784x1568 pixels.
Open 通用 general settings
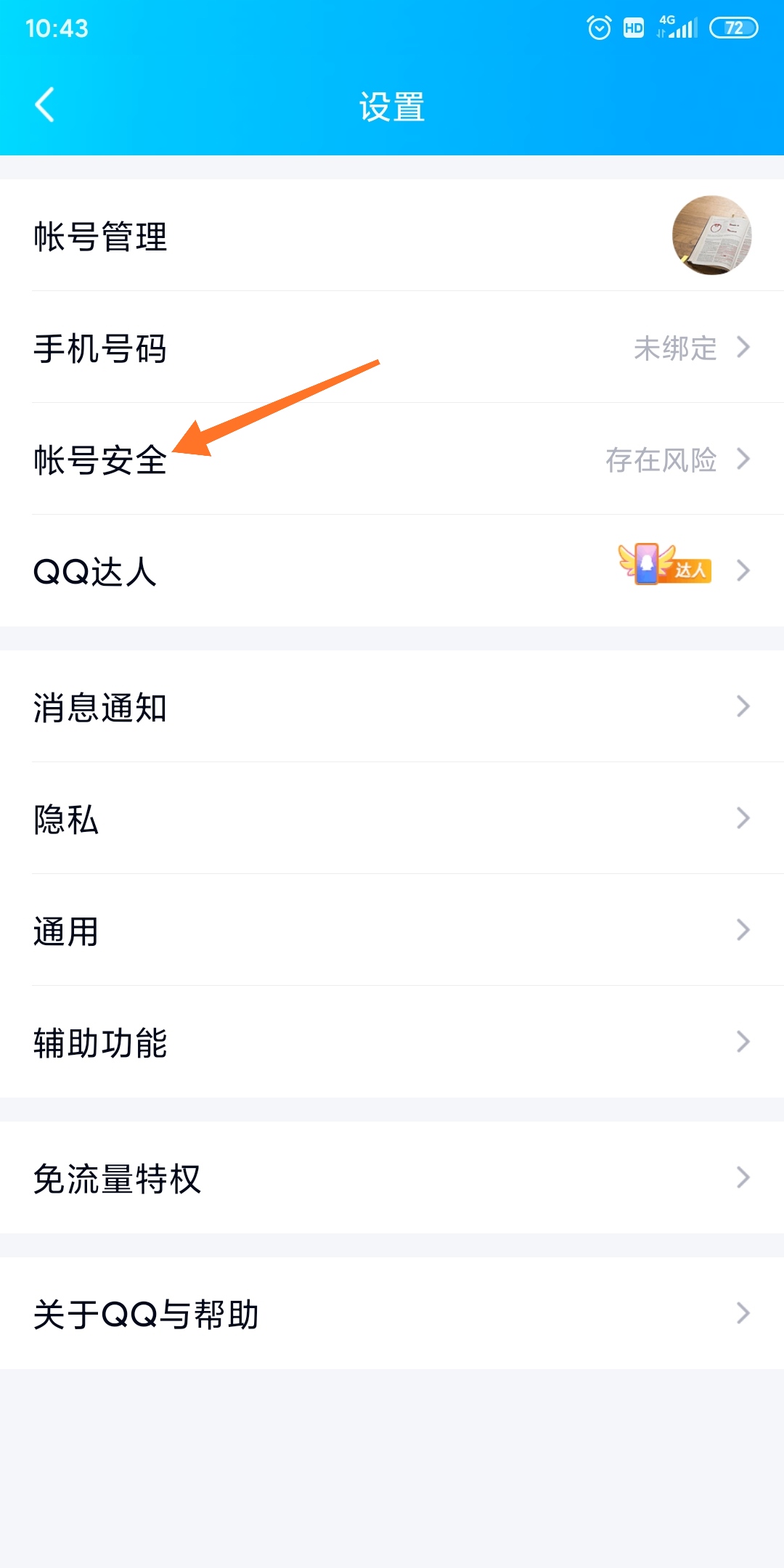coord(392,931)
